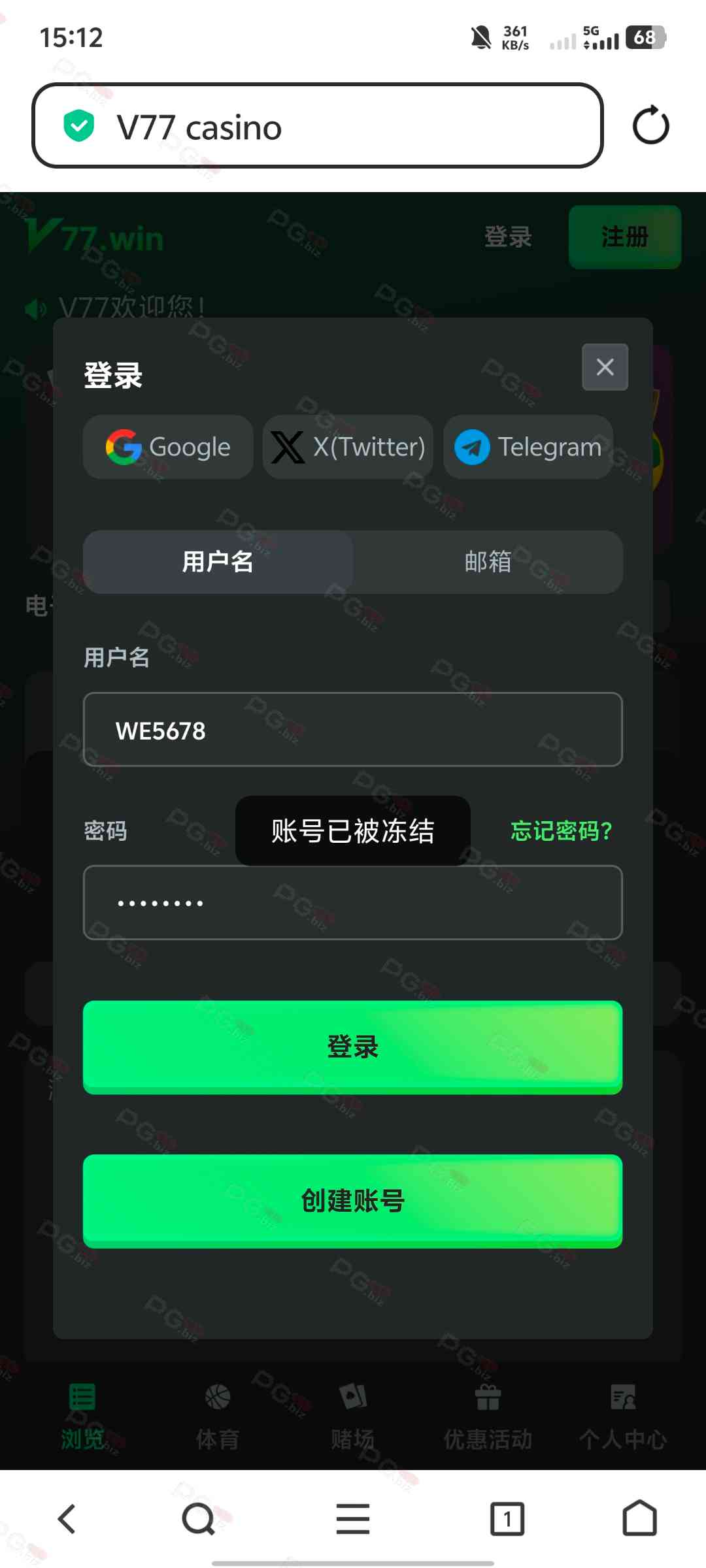Open the browser tabs switcher
Screen dimensions: 706x1568
[507, 1518]
